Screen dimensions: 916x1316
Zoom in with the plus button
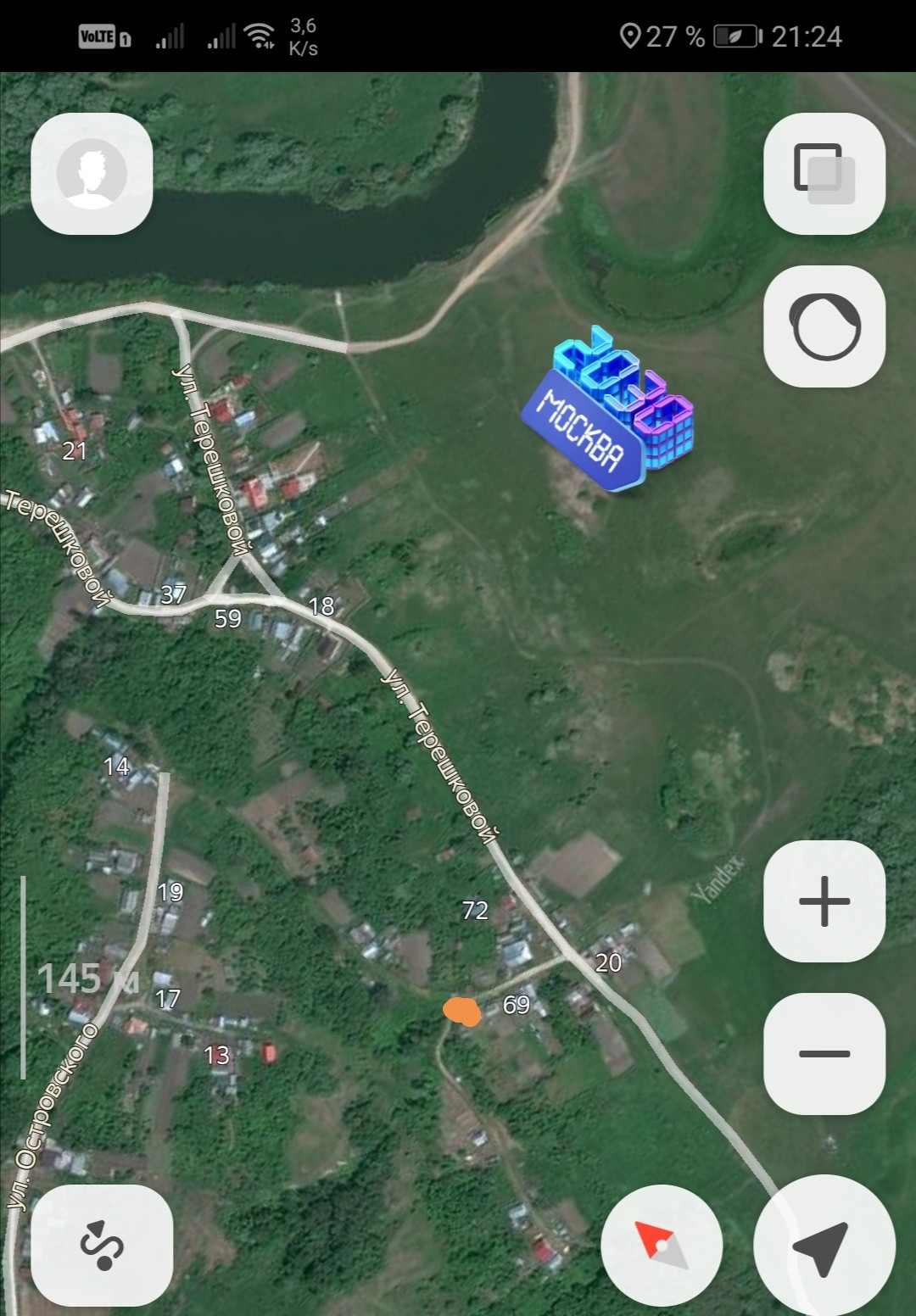click(824, 901)
